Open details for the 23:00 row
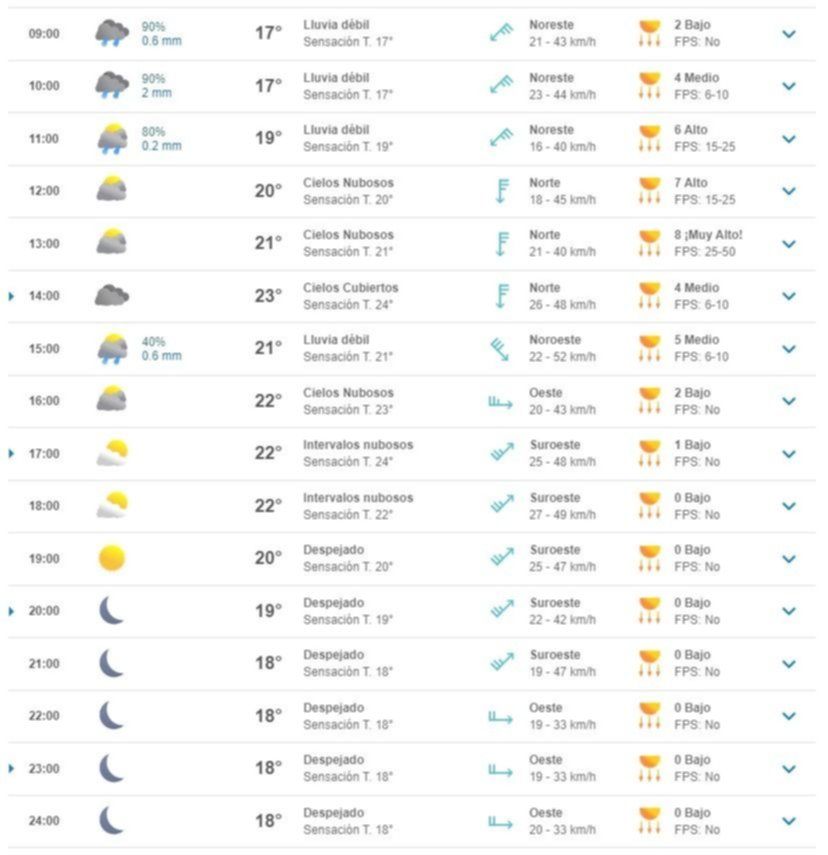 788,769
